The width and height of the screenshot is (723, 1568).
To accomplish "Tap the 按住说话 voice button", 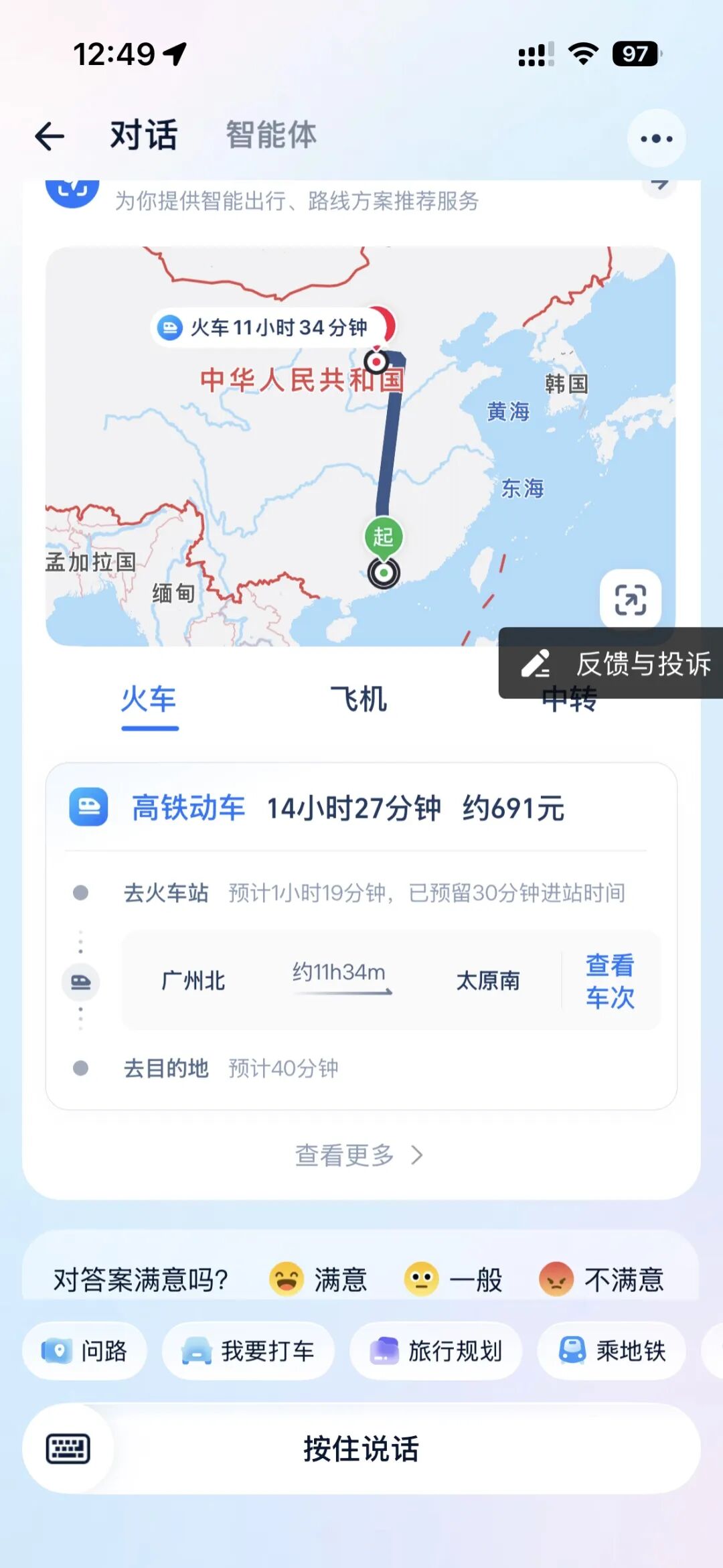I will point(361,1449).
